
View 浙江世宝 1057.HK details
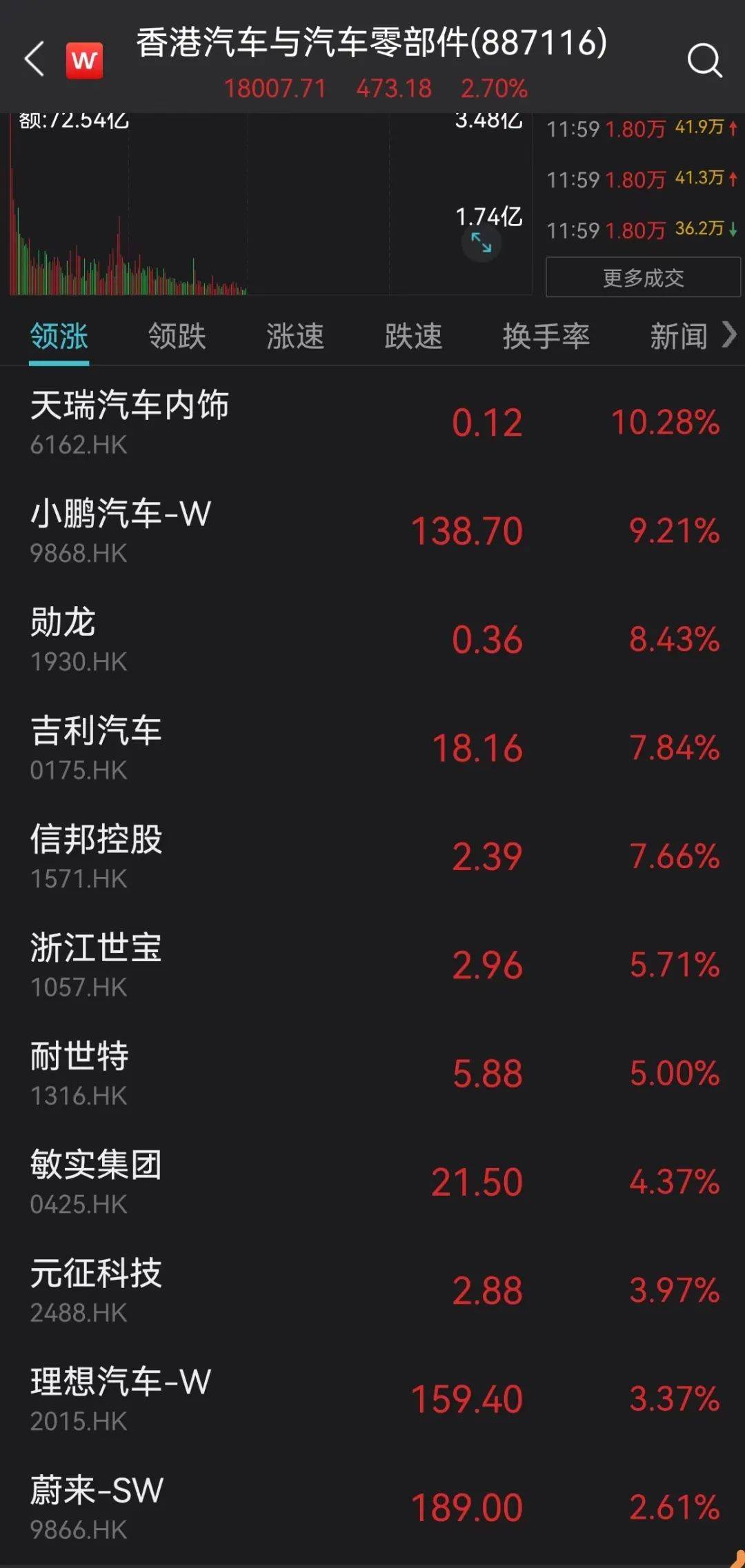point(372,965)
